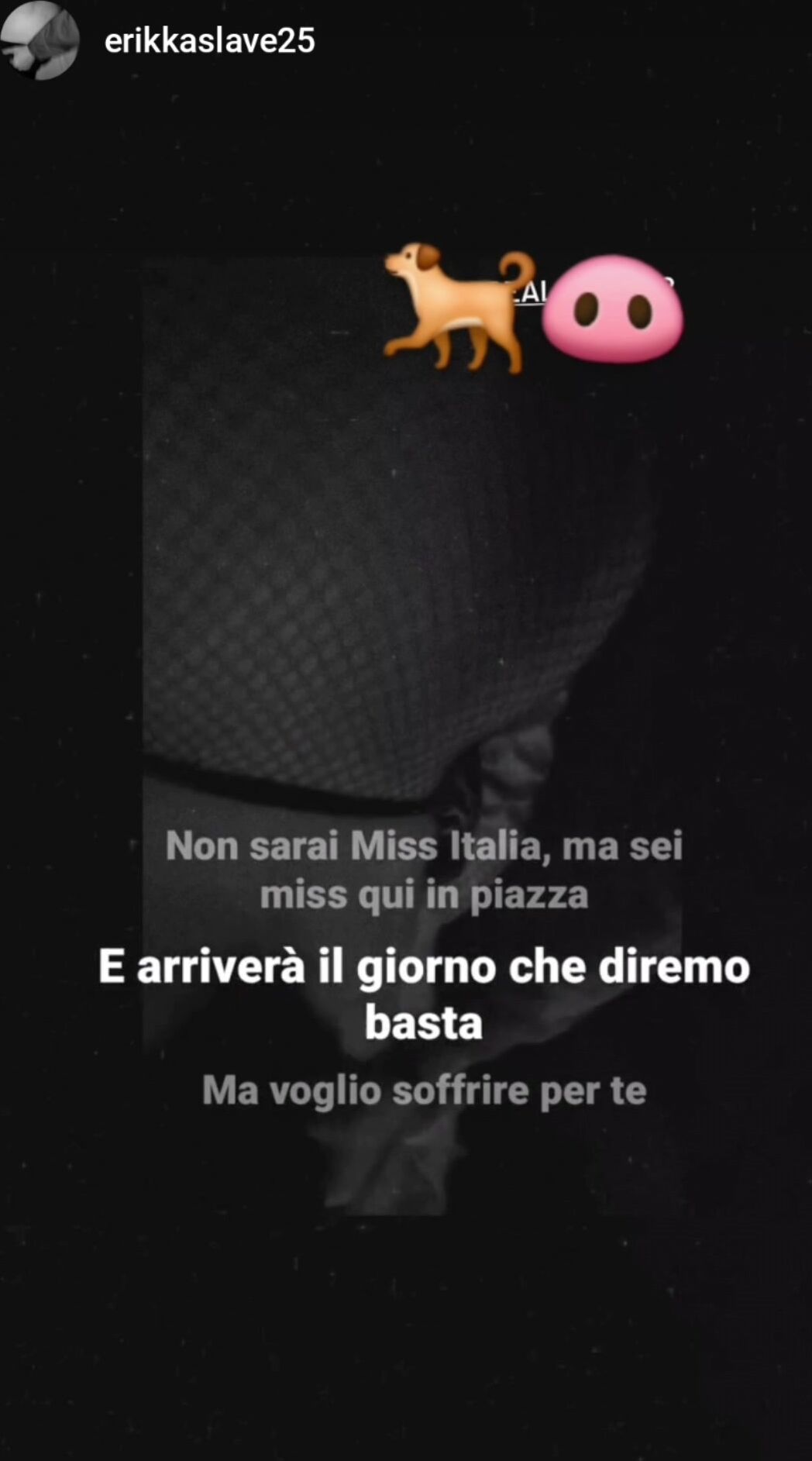Open the erikkaslave25 username link
The height and width of the screenshot is (1461, 812).
click(209, 41)
